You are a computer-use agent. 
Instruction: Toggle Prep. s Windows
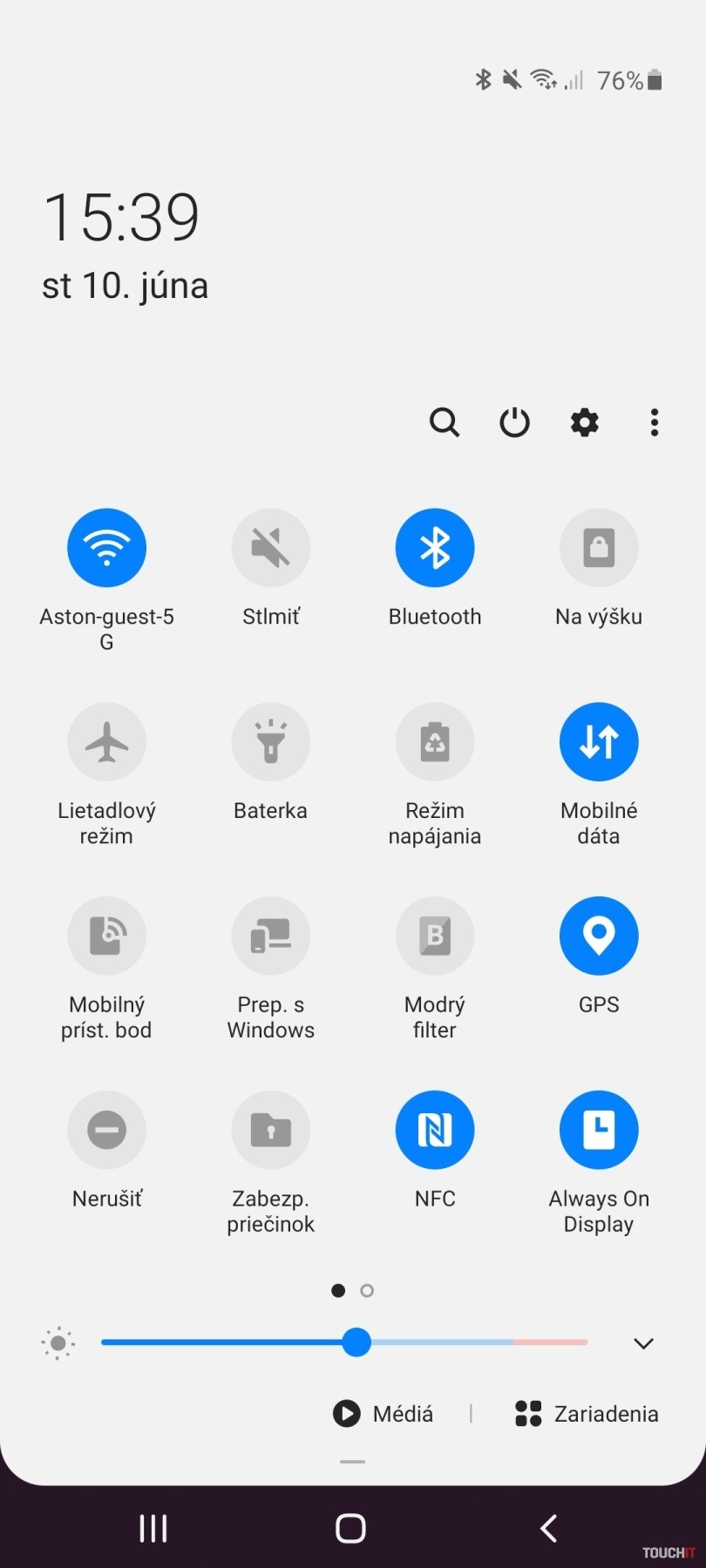pos(270,936)
